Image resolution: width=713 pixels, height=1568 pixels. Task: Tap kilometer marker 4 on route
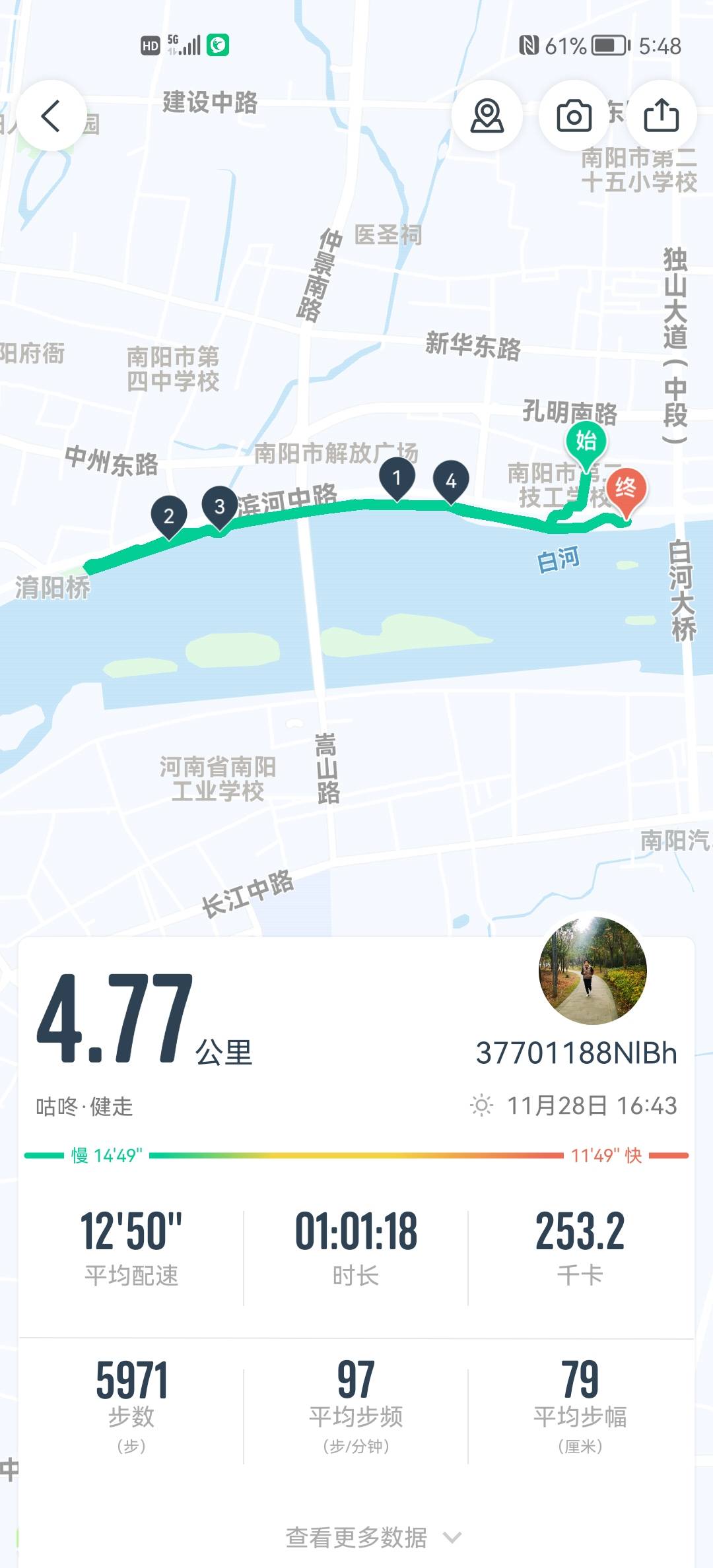(x=452, y=482)
